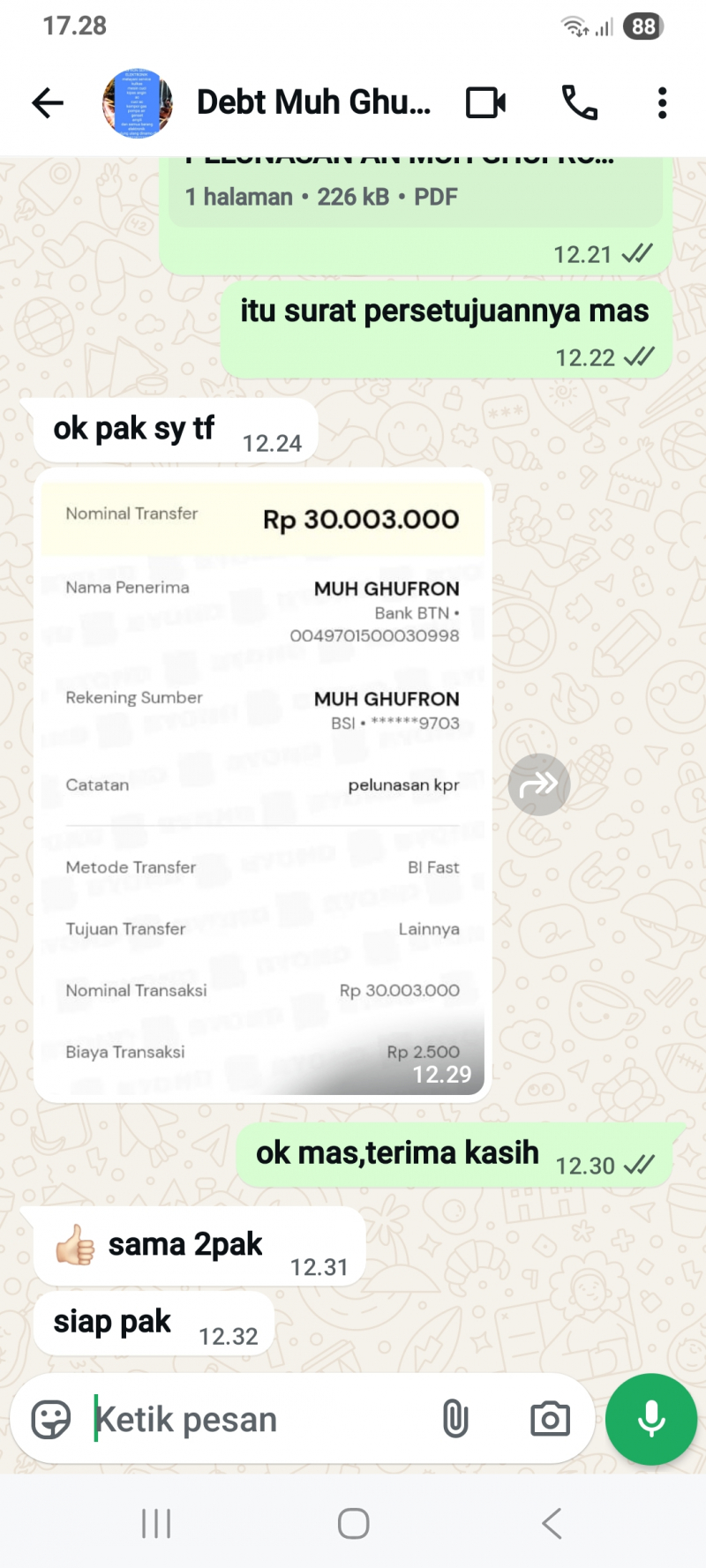Open the chat's profile picture
706x1568 pixels.
136,101
